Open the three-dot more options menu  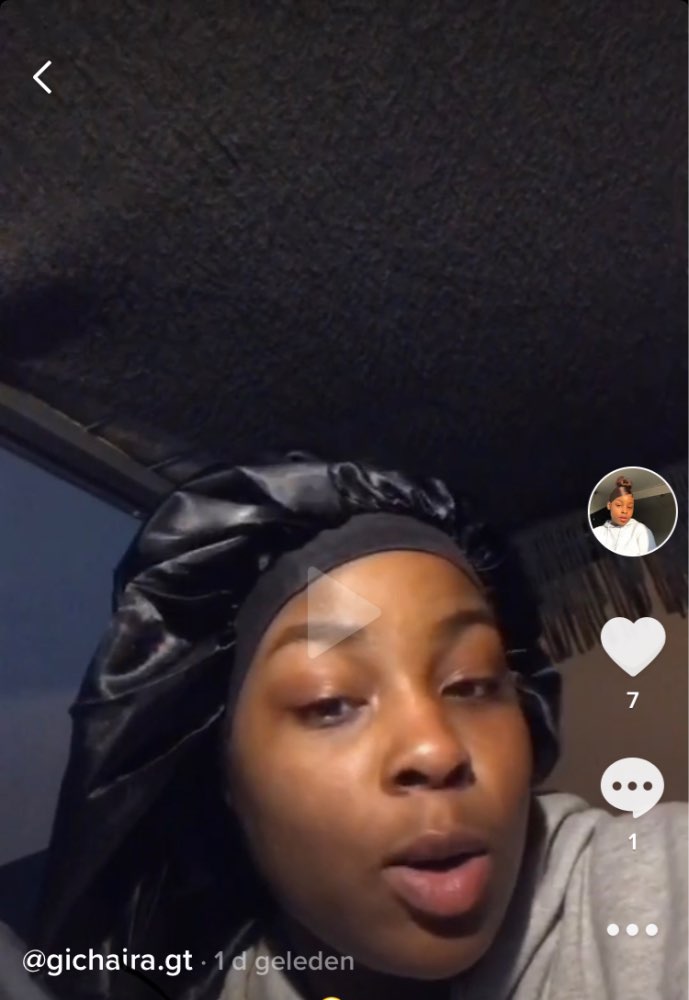tap(632, 929)
